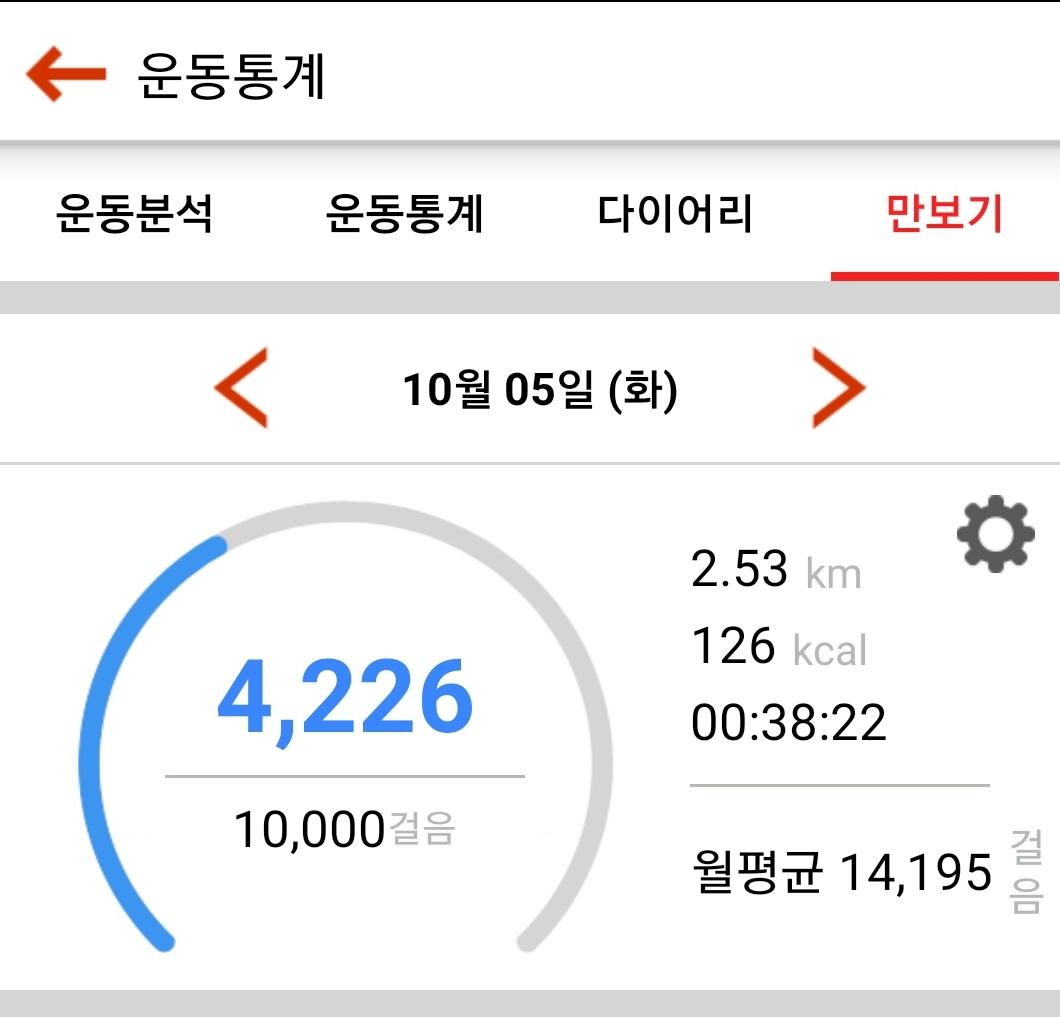Open pedometer settings gear
The height and width of the screenshot is (1017, 1060).
tap(995, 536)
